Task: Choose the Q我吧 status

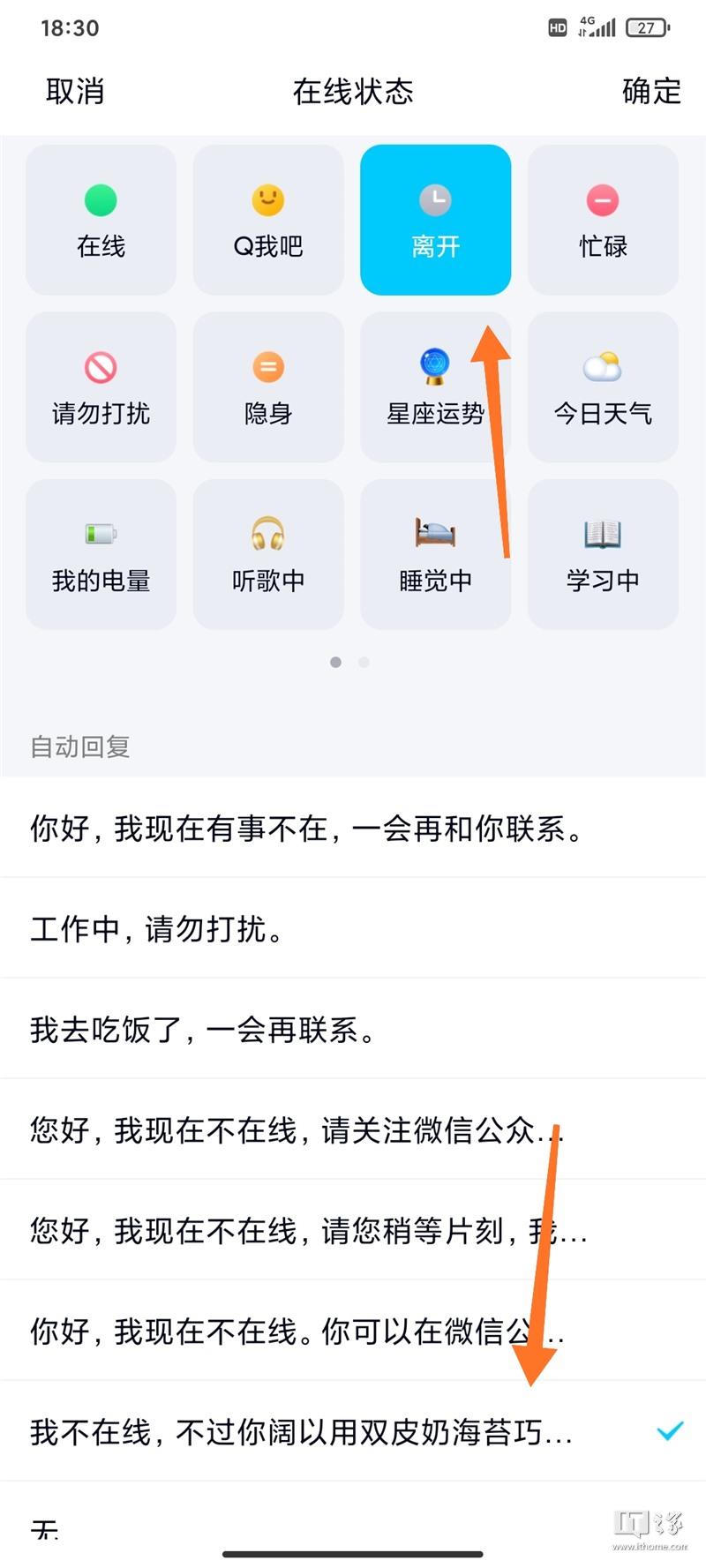Action: 268,220
